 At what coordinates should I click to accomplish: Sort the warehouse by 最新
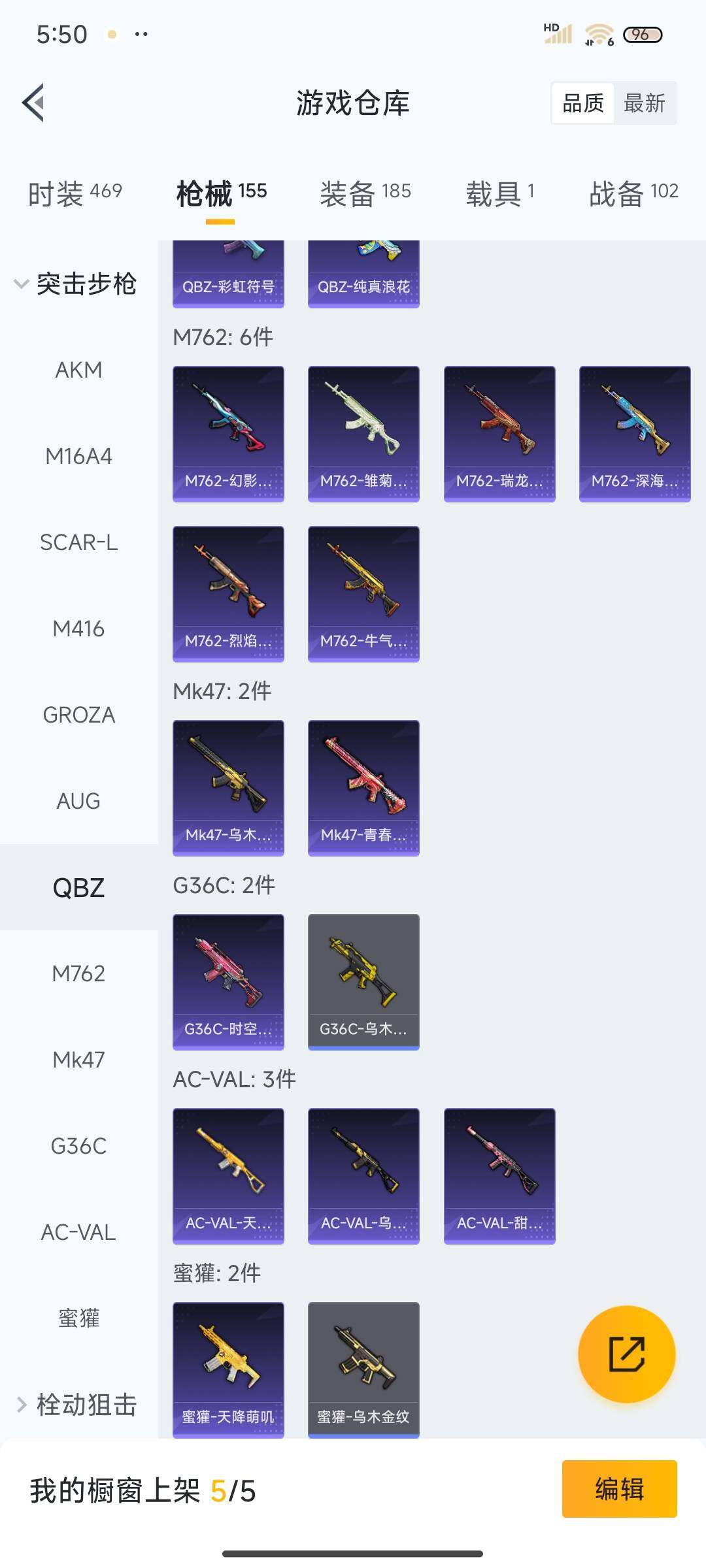pos(644,103)
